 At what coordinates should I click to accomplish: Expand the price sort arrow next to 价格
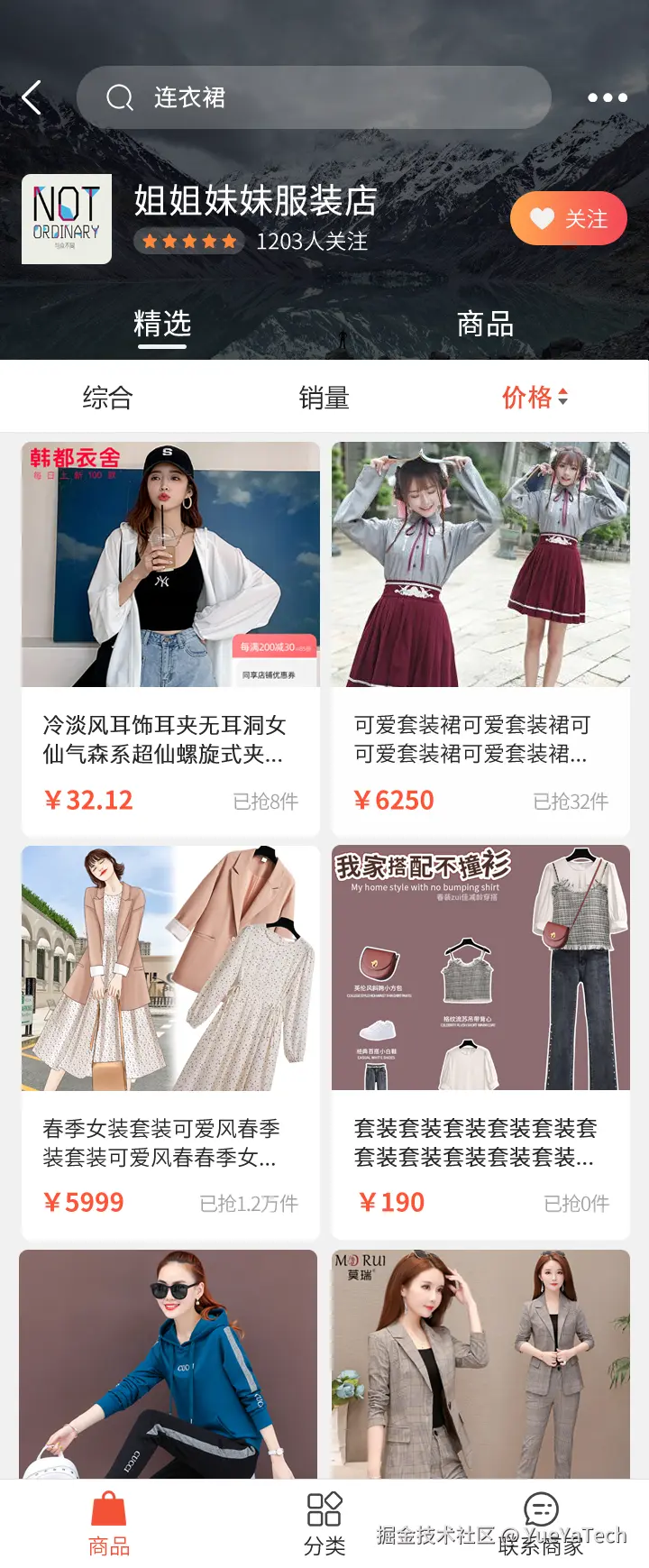coord(564,397)
